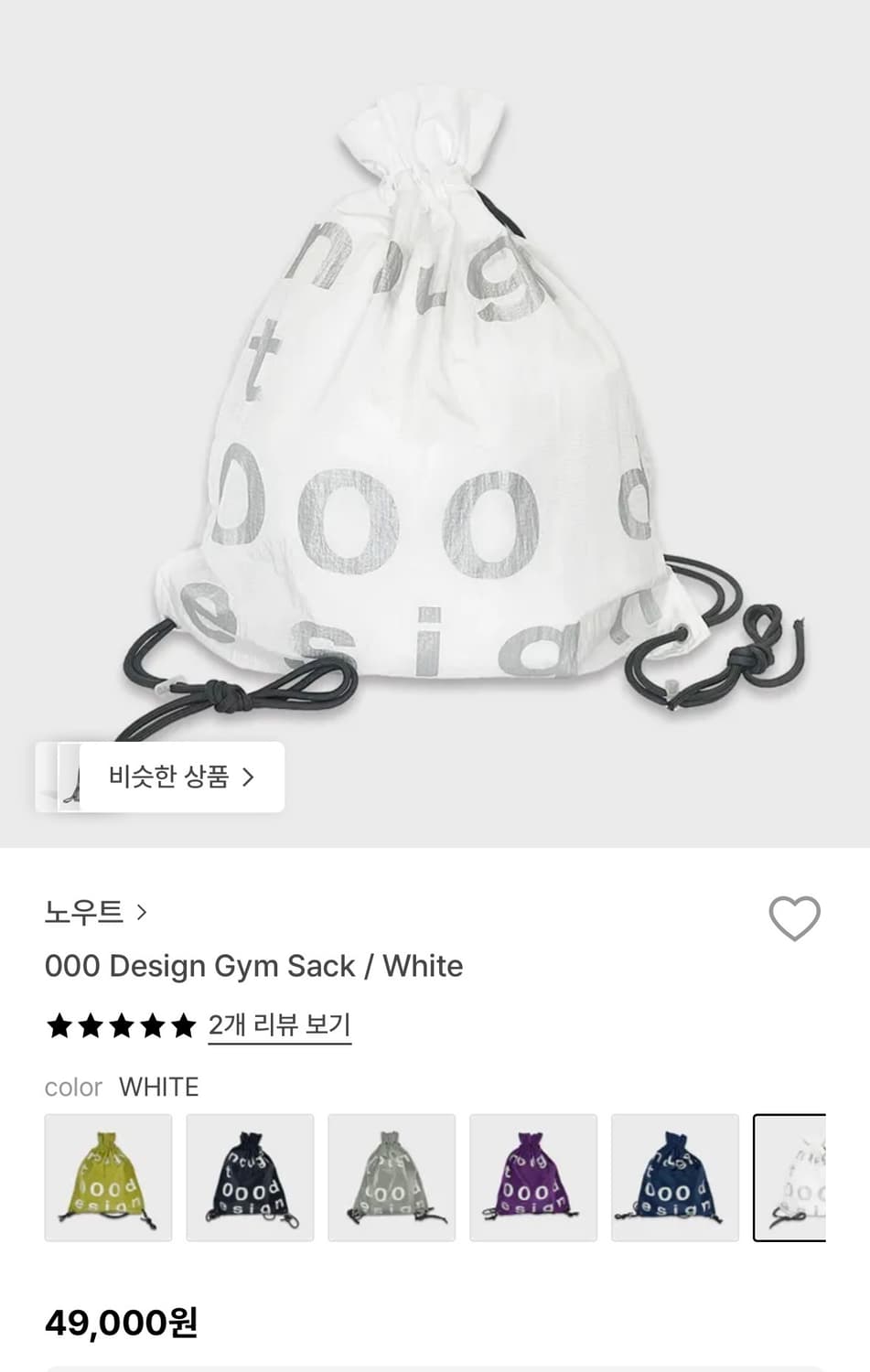Tap the chevron next to 노우트 brand name
The height and width of the screenshot is (1372, 870).
tap(142, 912)
